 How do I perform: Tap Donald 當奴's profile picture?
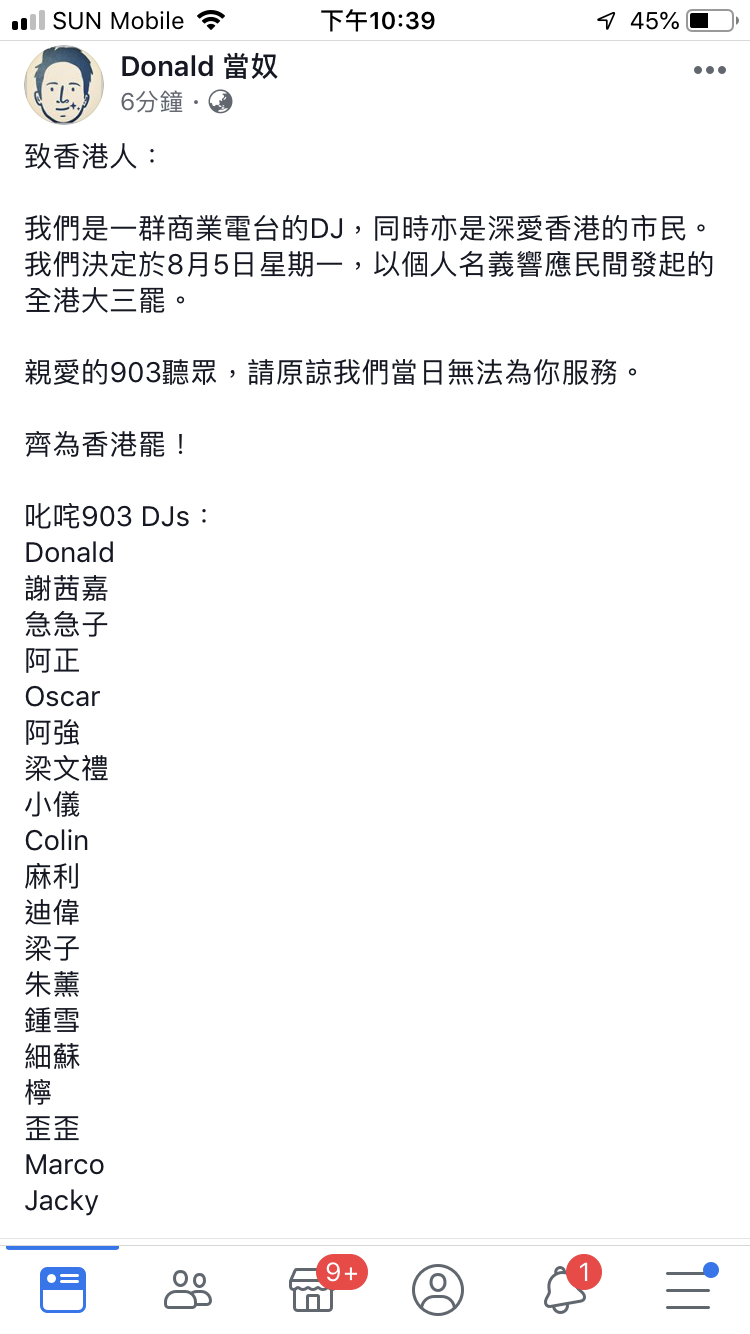(x=64, y=86)
